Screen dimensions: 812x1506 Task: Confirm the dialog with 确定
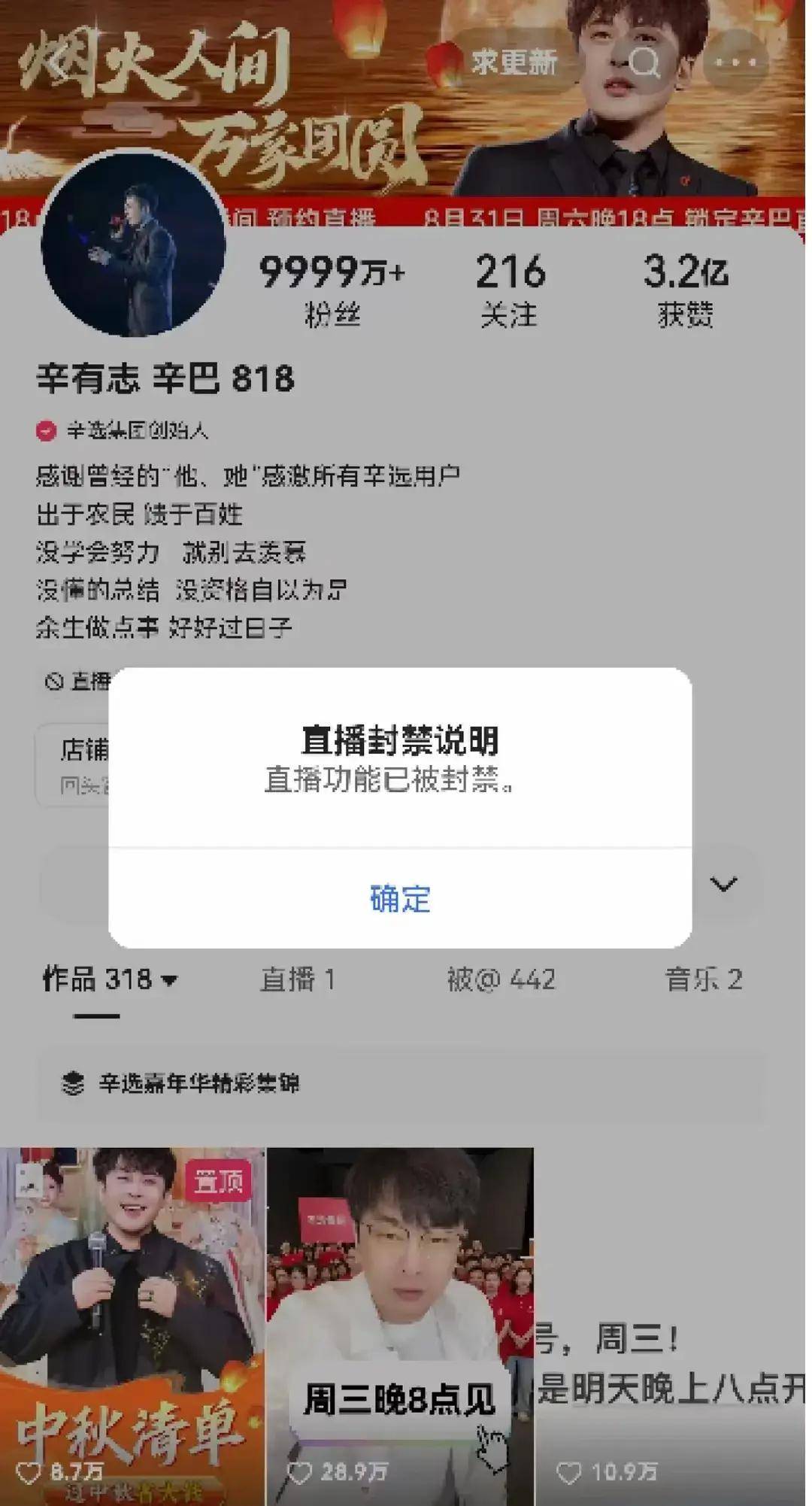[400, 898]
